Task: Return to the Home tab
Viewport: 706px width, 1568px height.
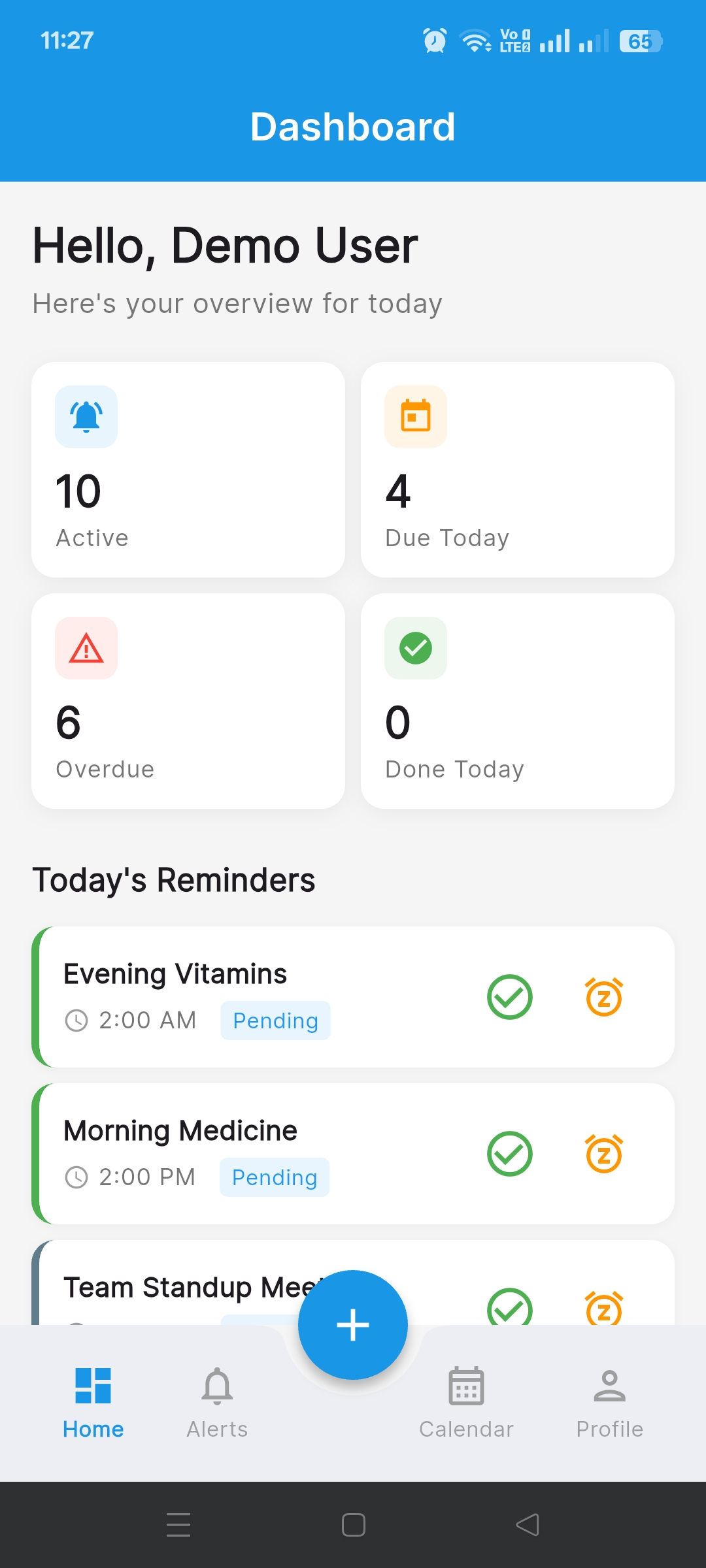Action: point(93,1398)
